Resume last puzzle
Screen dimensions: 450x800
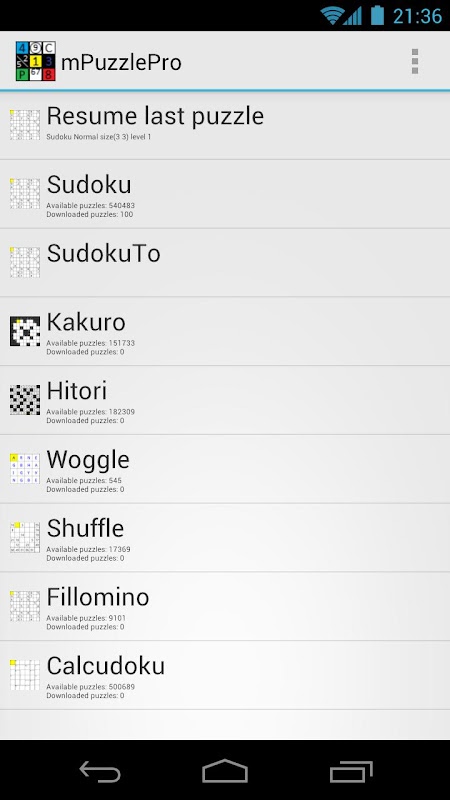click(x=225, y=126)
